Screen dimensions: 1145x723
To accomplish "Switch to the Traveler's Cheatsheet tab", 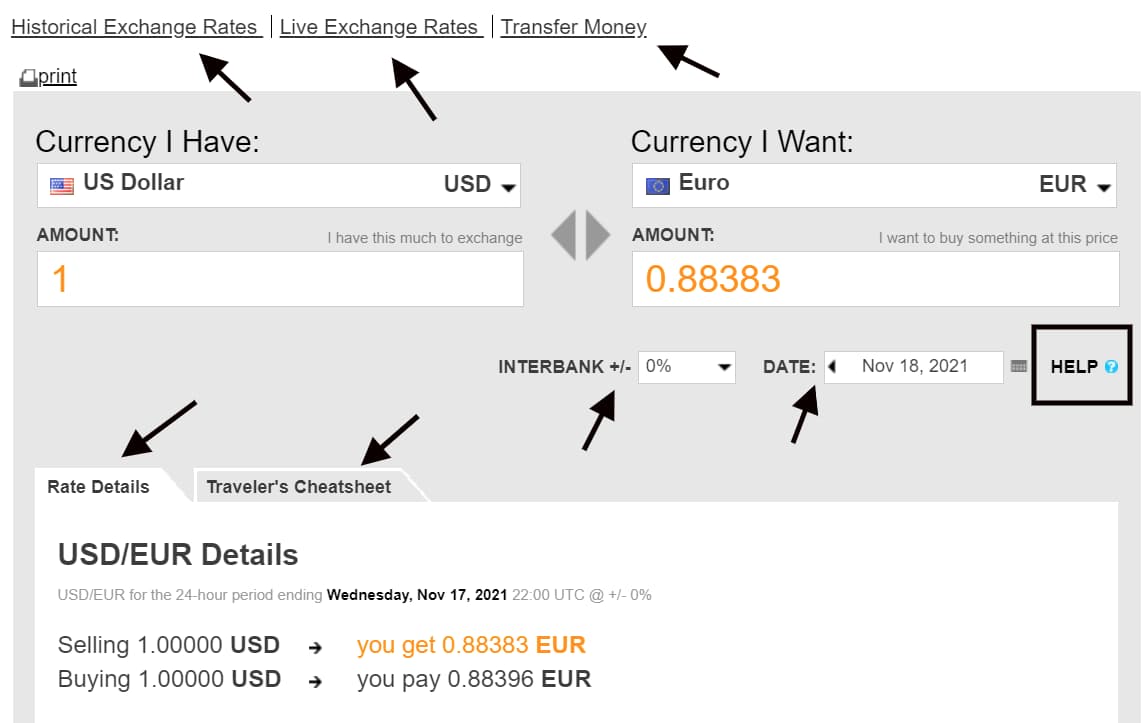I will 298,487.
